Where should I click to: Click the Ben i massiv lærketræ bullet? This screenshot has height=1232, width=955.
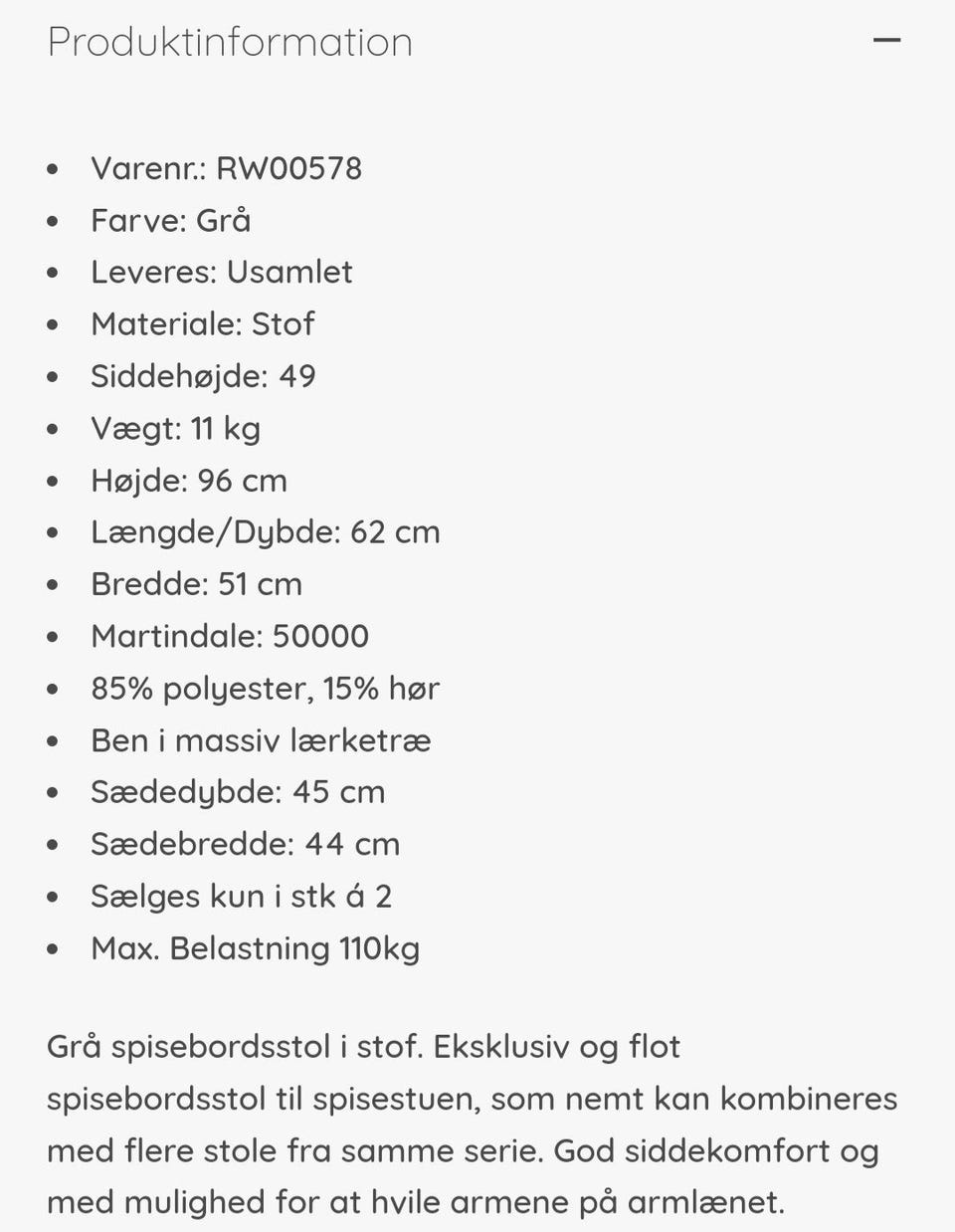[x=262, y=739]
